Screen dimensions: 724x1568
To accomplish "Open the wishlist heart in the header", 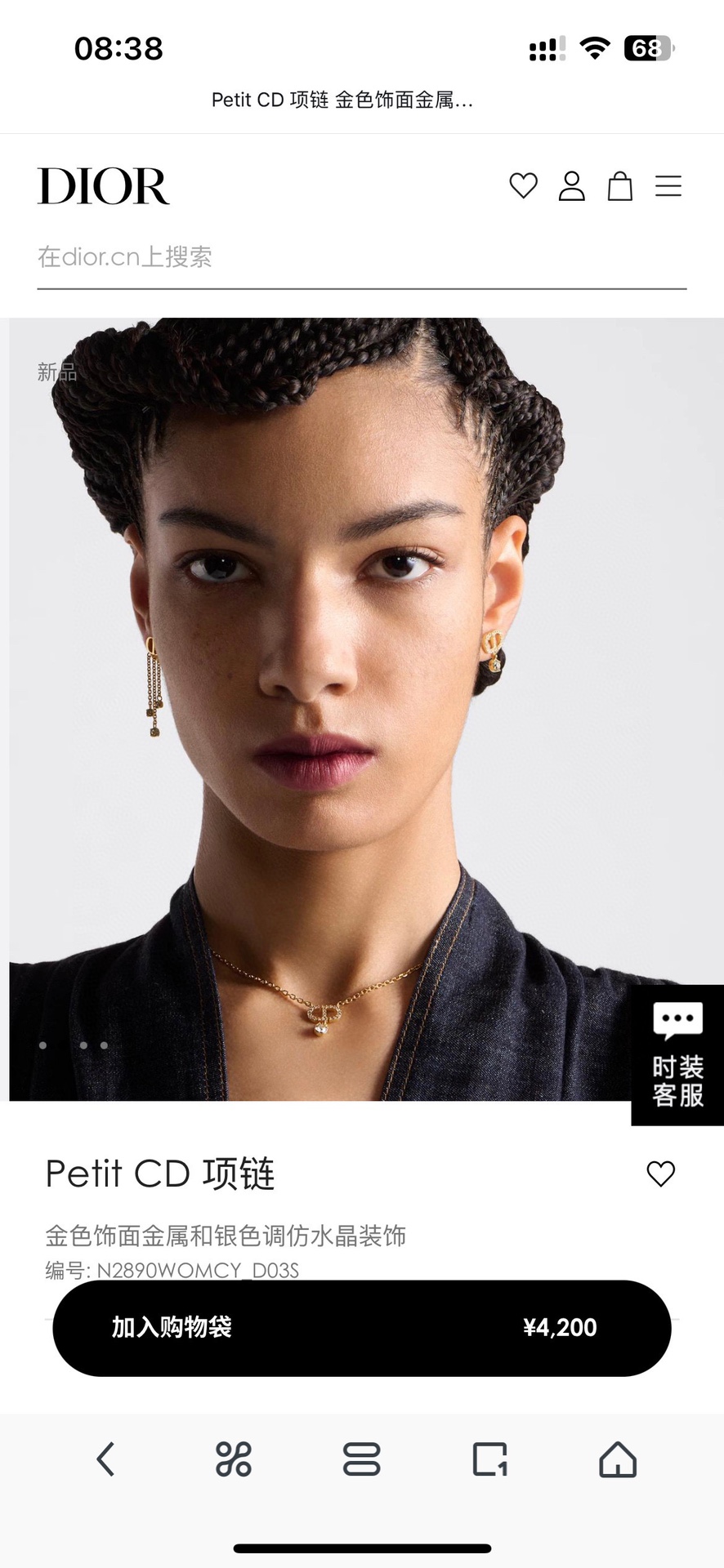I will pyautogui.click(x=523, y=186).
